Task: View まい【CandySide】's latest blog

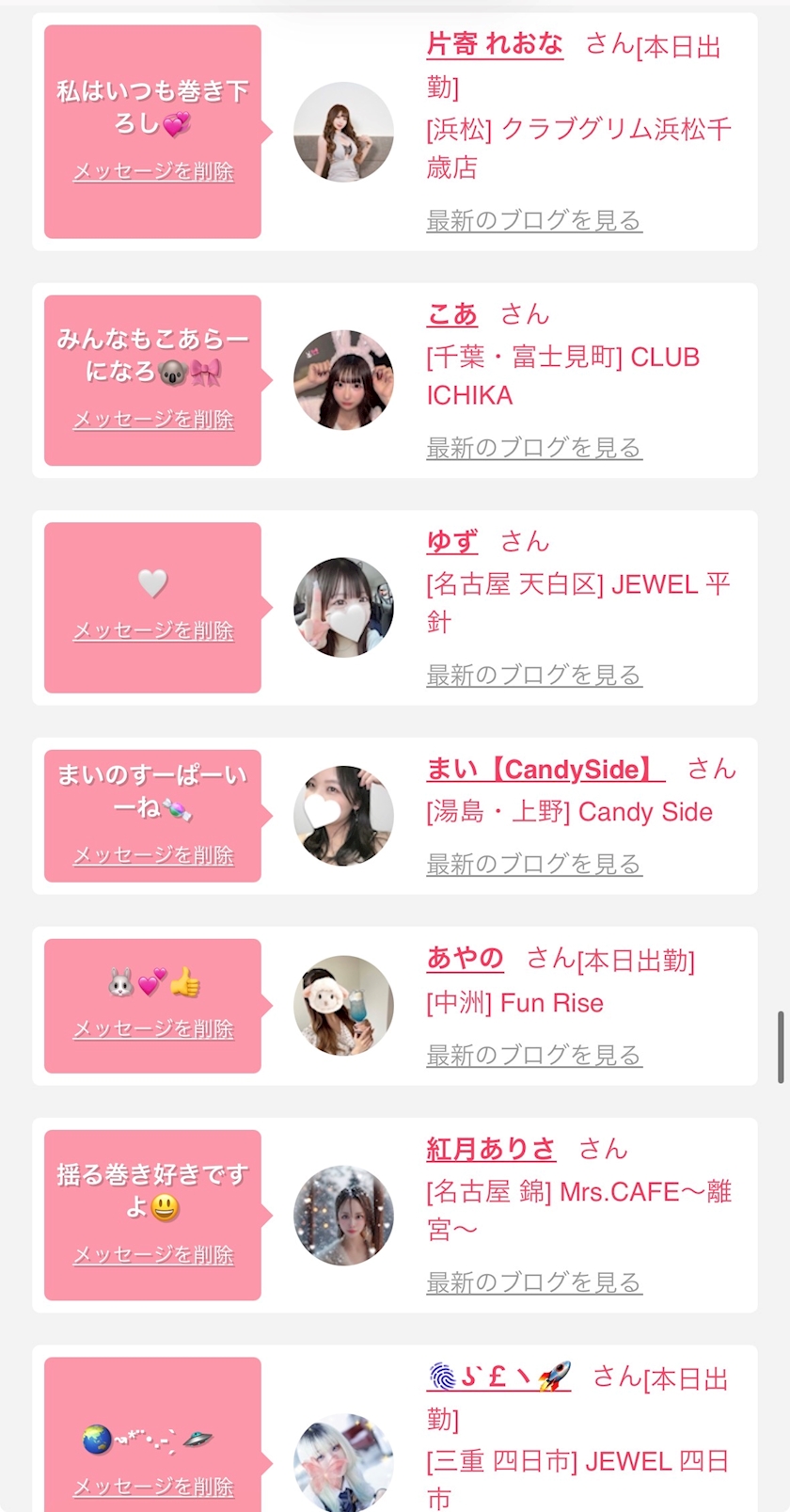Action: [x=533, y=864]
